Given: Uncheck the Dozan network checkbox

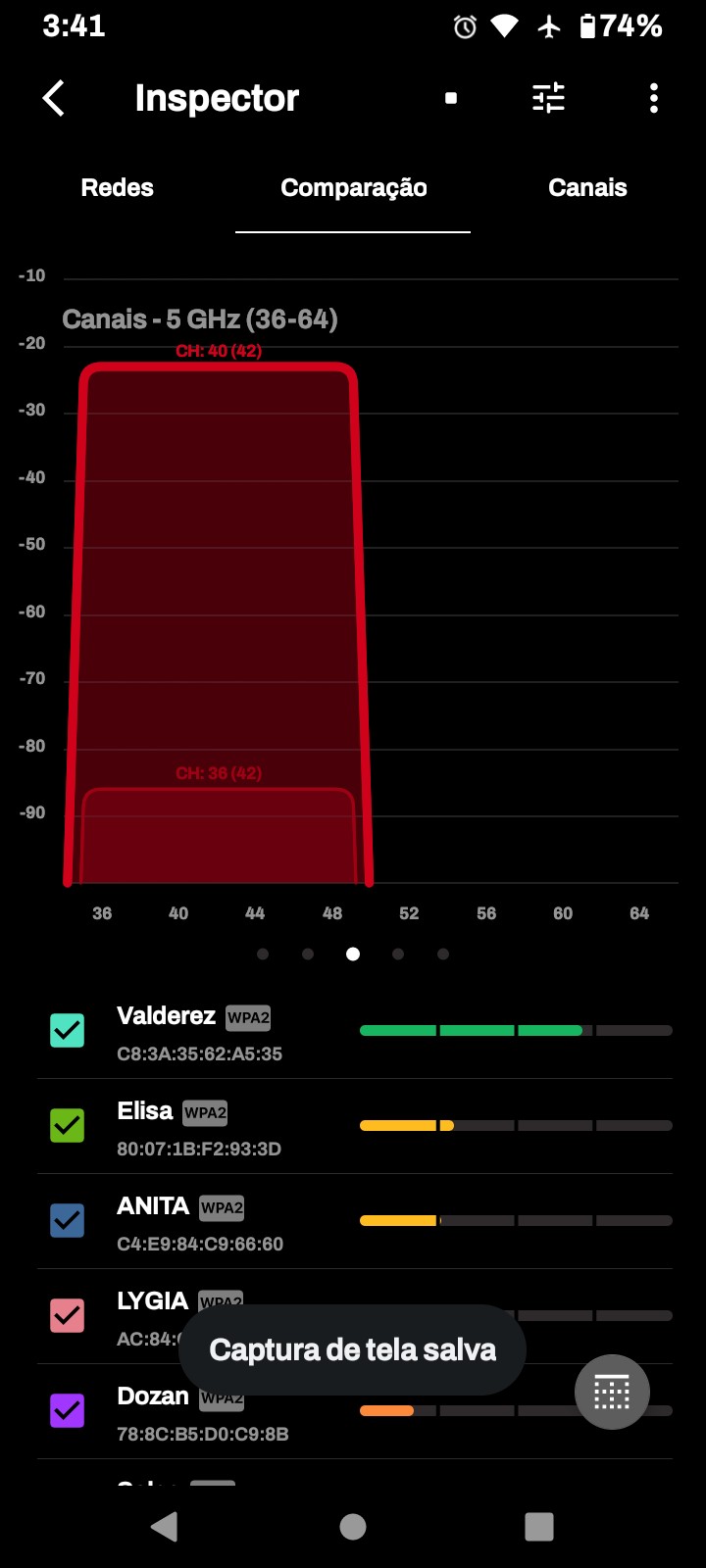Looking at the screenshot, I should pos(68,1410).
